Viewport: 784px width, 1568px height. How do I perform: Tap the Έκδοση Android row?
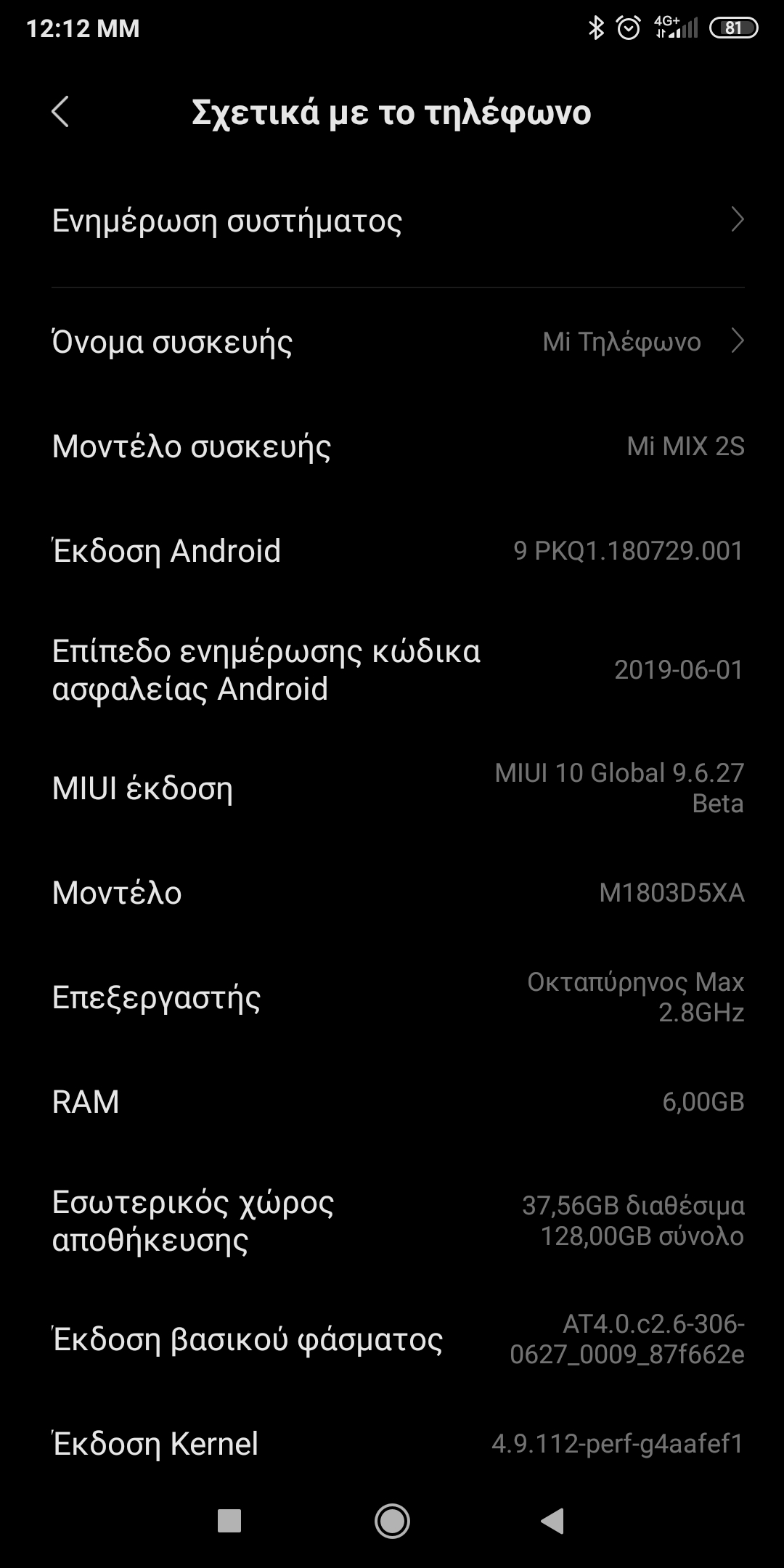392,551
